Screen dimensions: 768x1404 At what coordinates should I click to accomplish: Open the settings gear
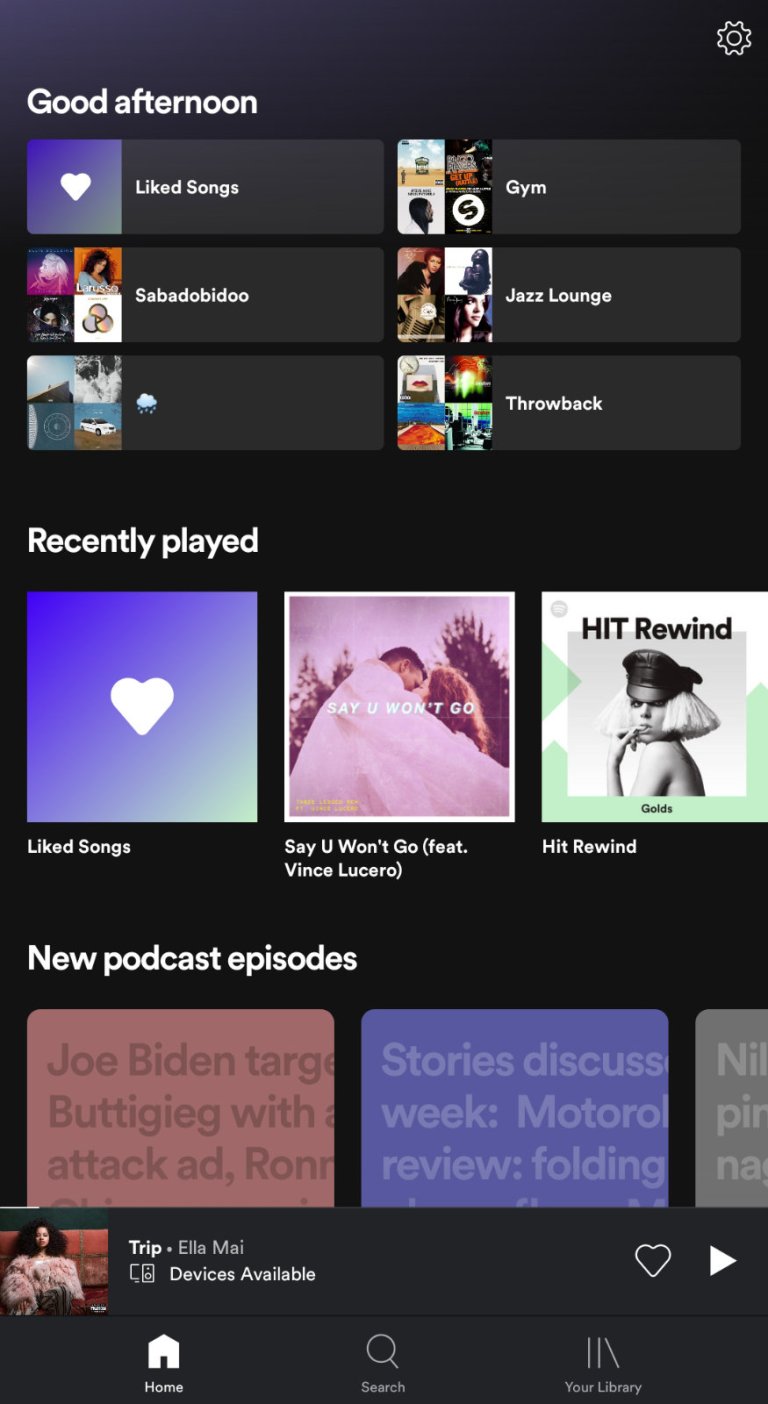(733, 38)
